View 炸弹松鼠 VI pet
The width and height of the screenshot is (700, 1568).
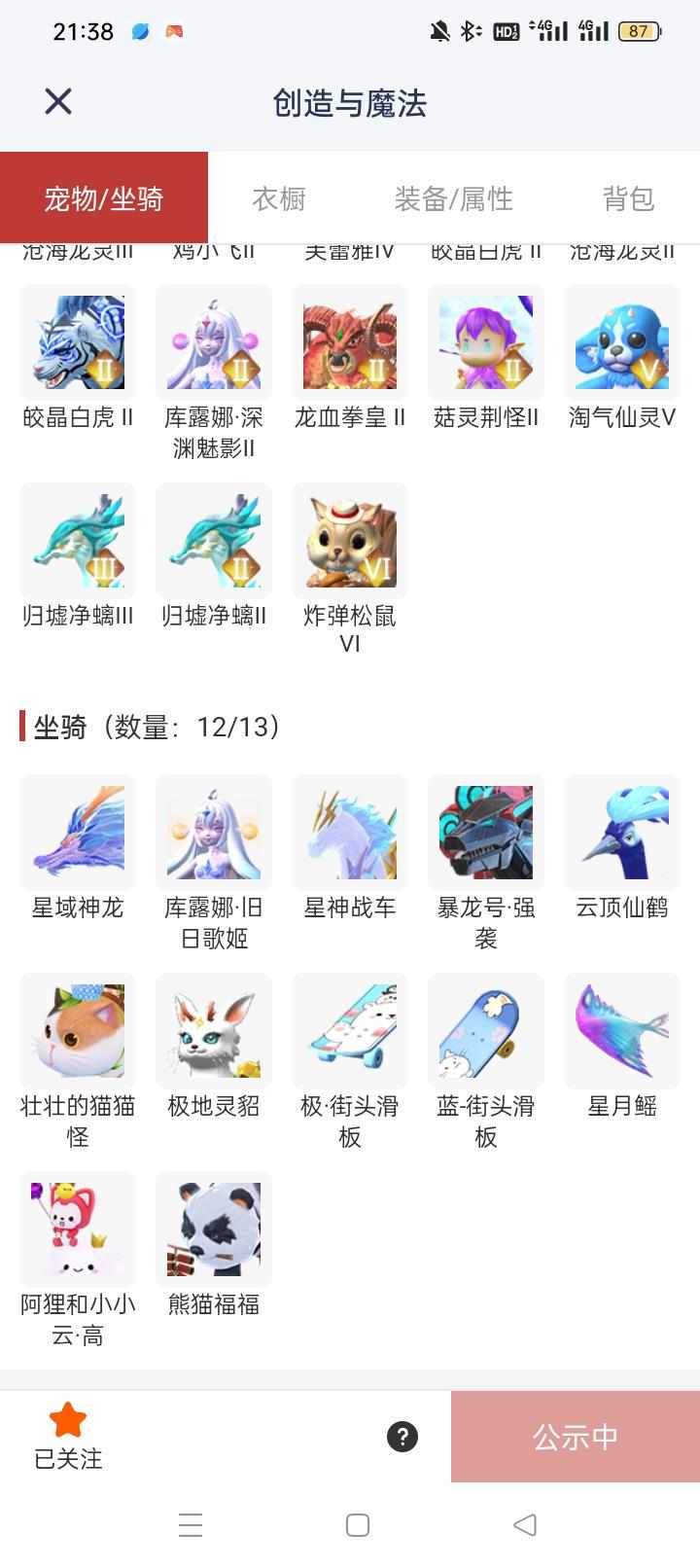click(x=350, y=541)
